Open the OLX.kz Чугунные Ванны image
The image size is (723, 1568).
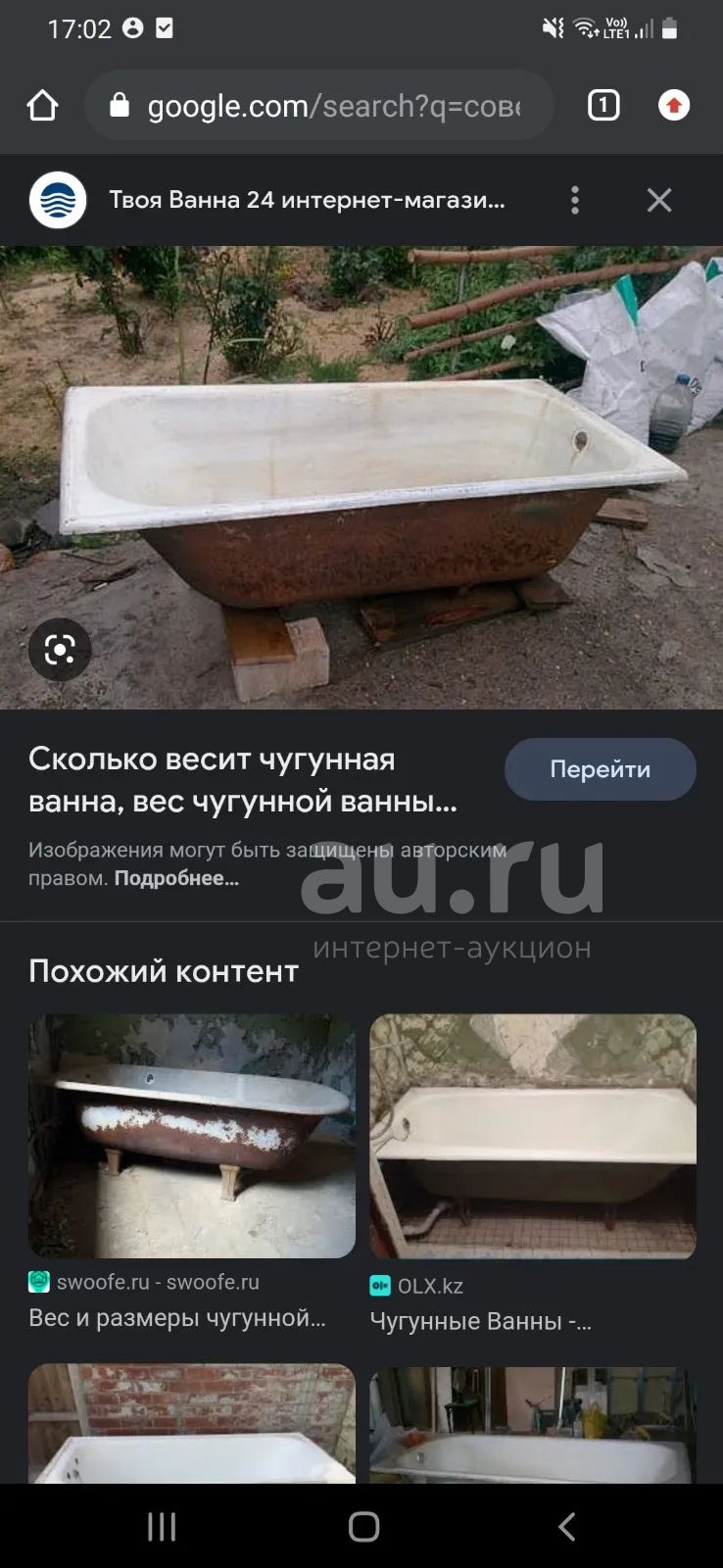tap(533, 1136)
